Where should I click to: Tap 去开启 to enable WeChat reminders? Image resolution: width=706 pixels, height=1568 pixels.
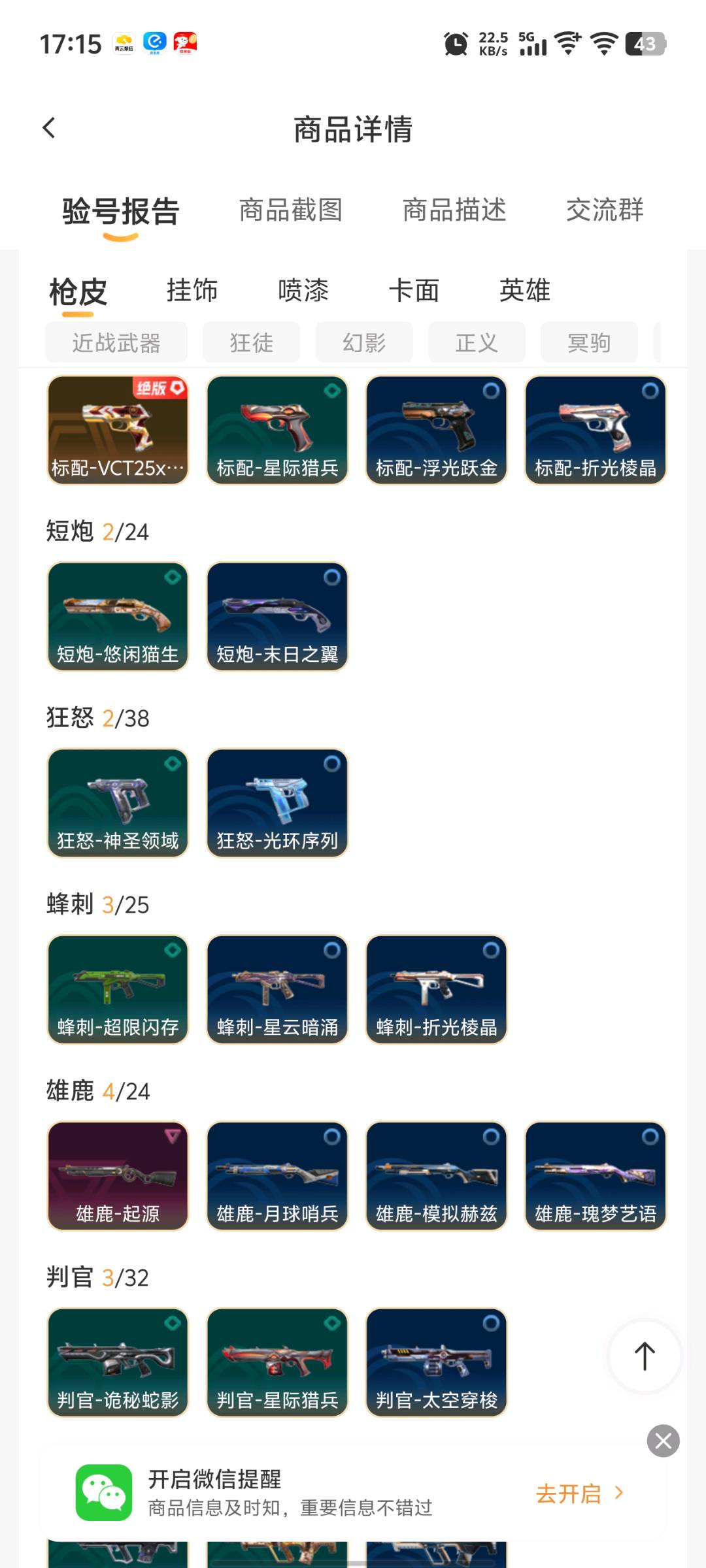579,1494
